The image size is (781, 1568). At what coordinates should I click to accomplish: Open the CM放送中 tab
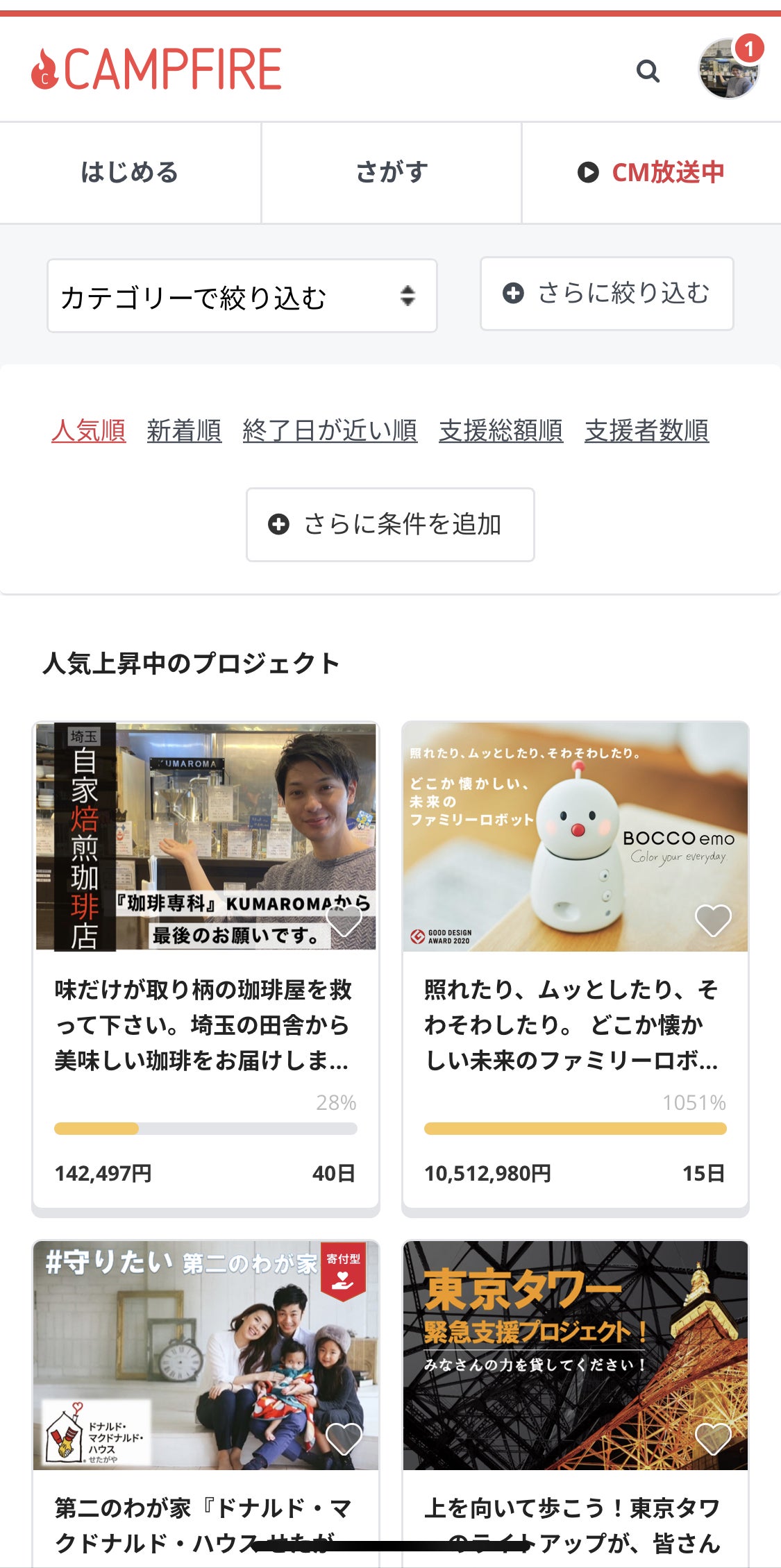click(x=651, y=172)
